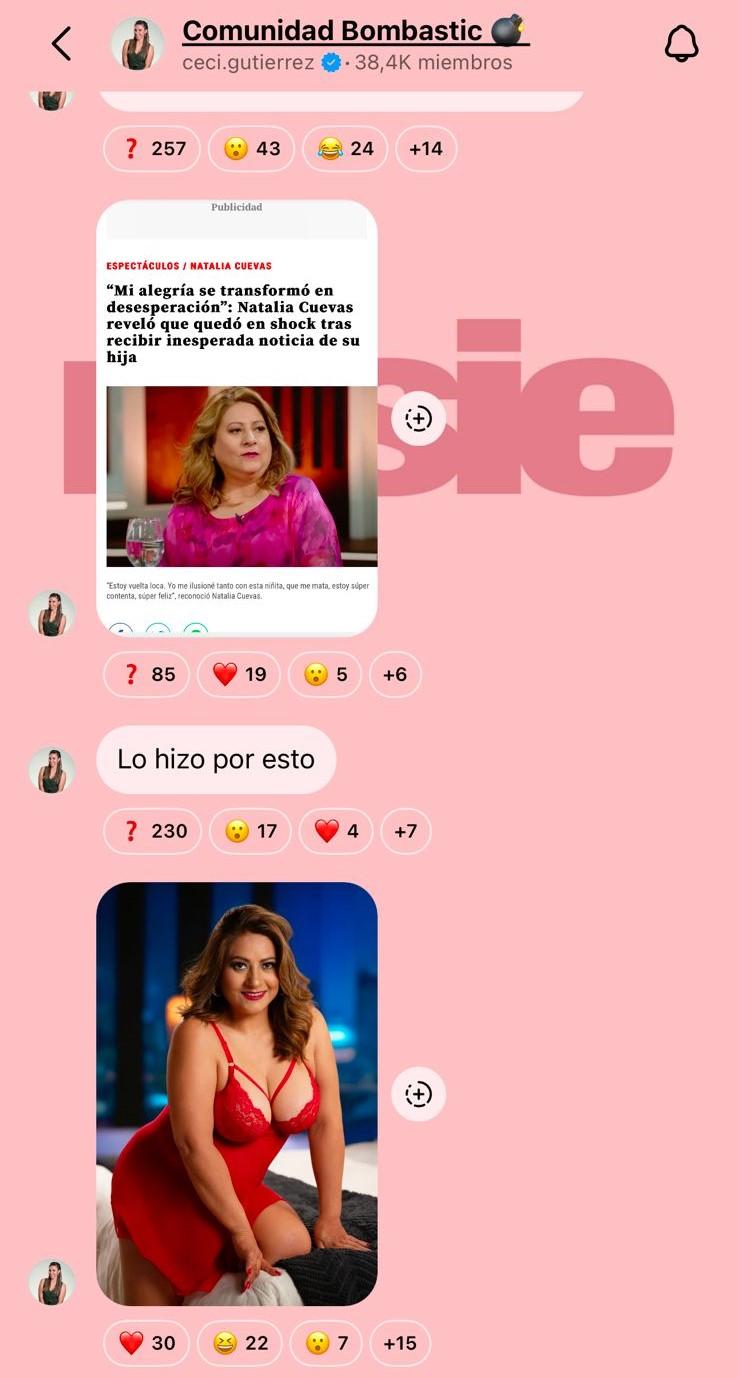The image size is (738, 1379).
Task: Select the question mark reaction showing 257
Action: tap(152, 148)
